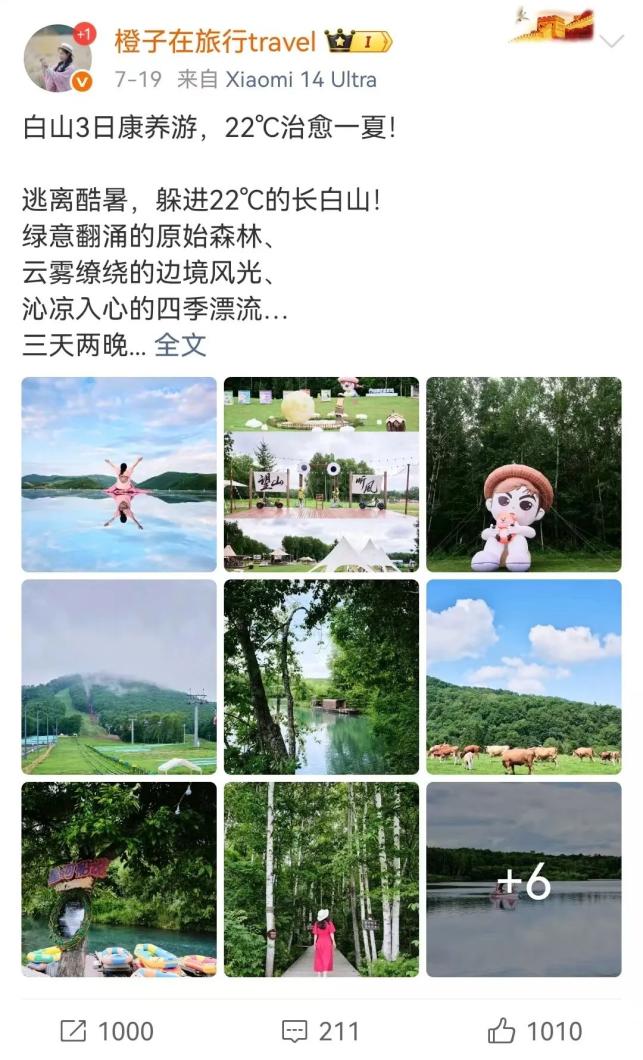This screenshot has height=1060, width=643.
Task: Repost this post with 1000 shares
Action: [x=106, y=1031]
